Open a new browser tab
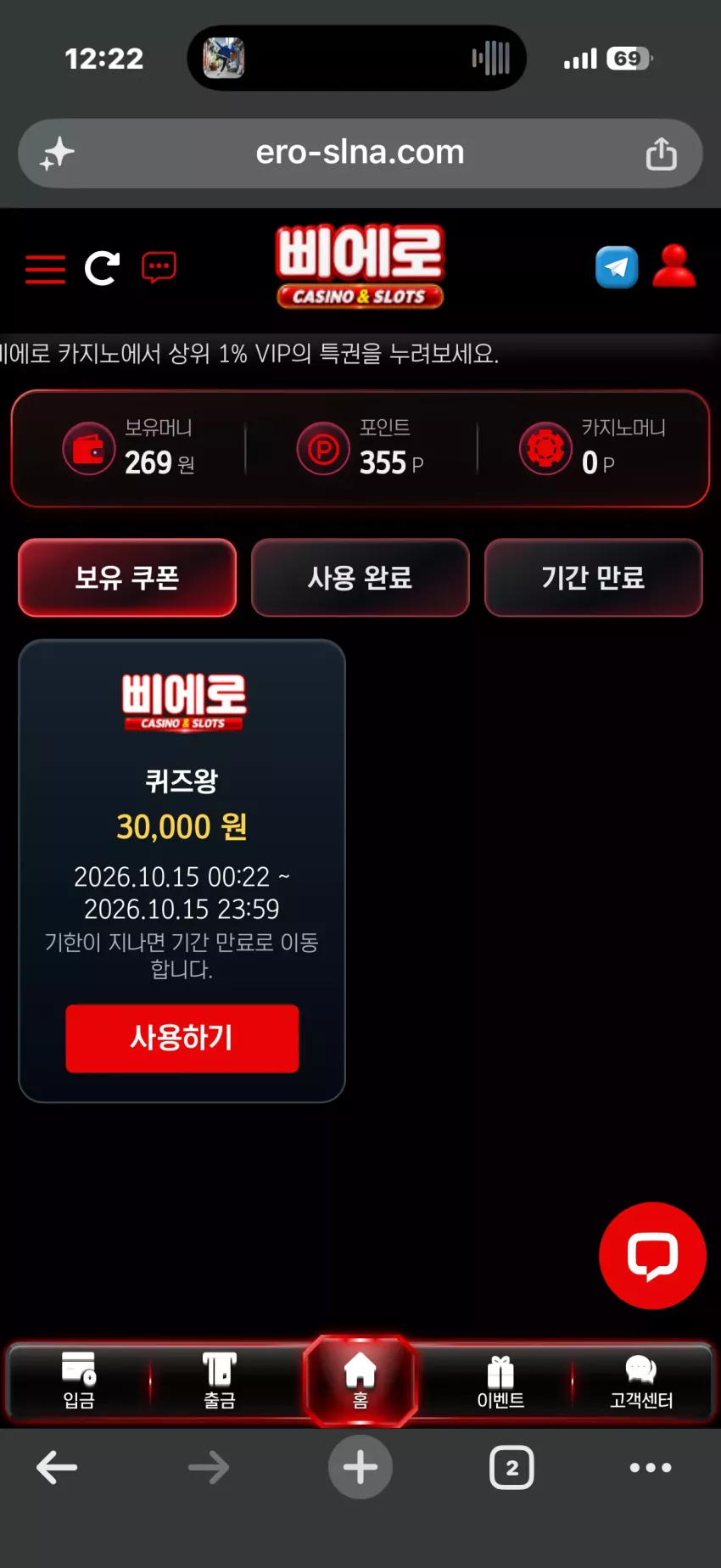Screen dimensions: 721x1568 point(360,1467)
